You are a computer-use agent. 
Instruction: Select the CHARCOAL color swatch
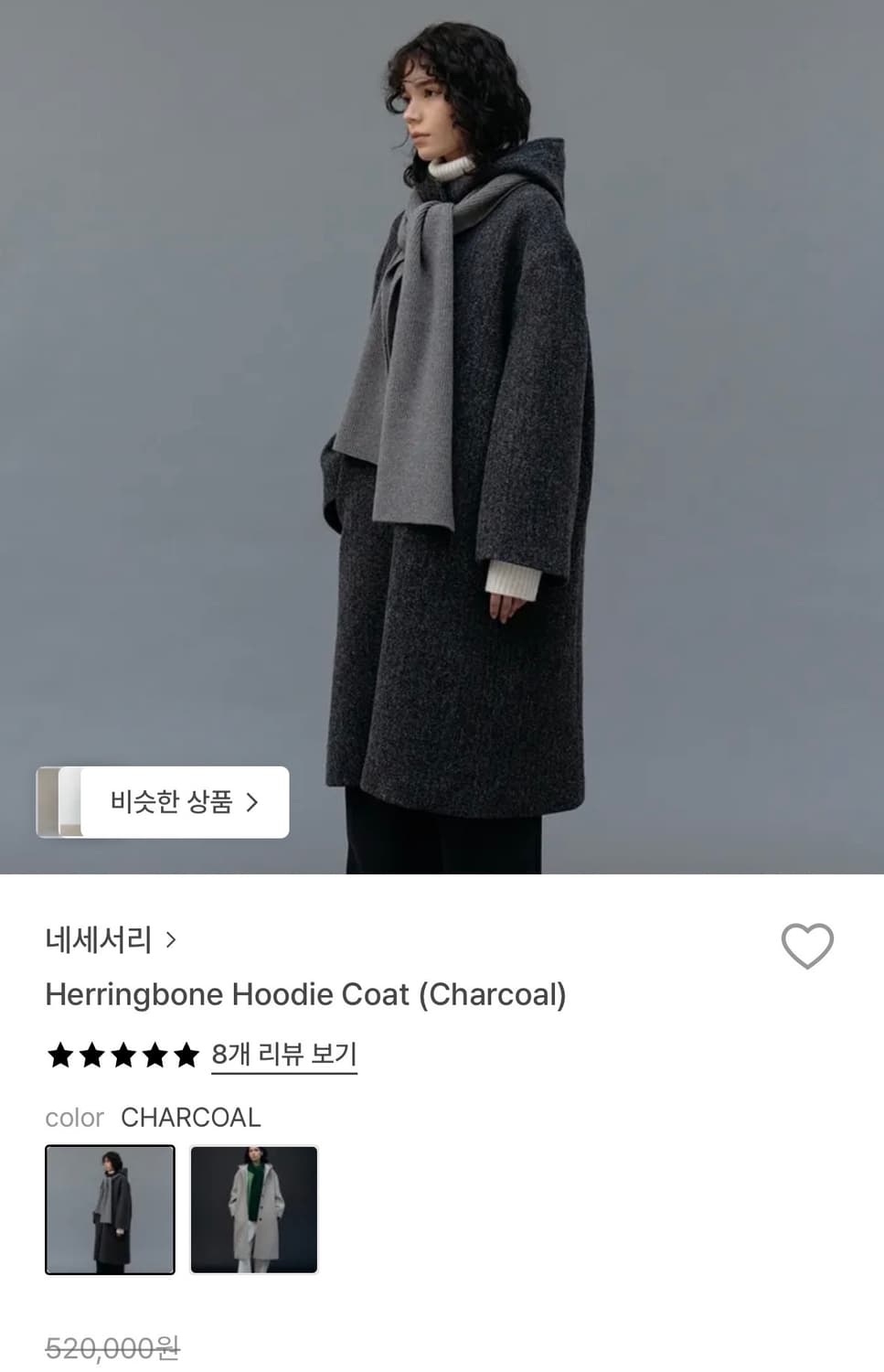pyautogui.click(x=110, y=1209)
